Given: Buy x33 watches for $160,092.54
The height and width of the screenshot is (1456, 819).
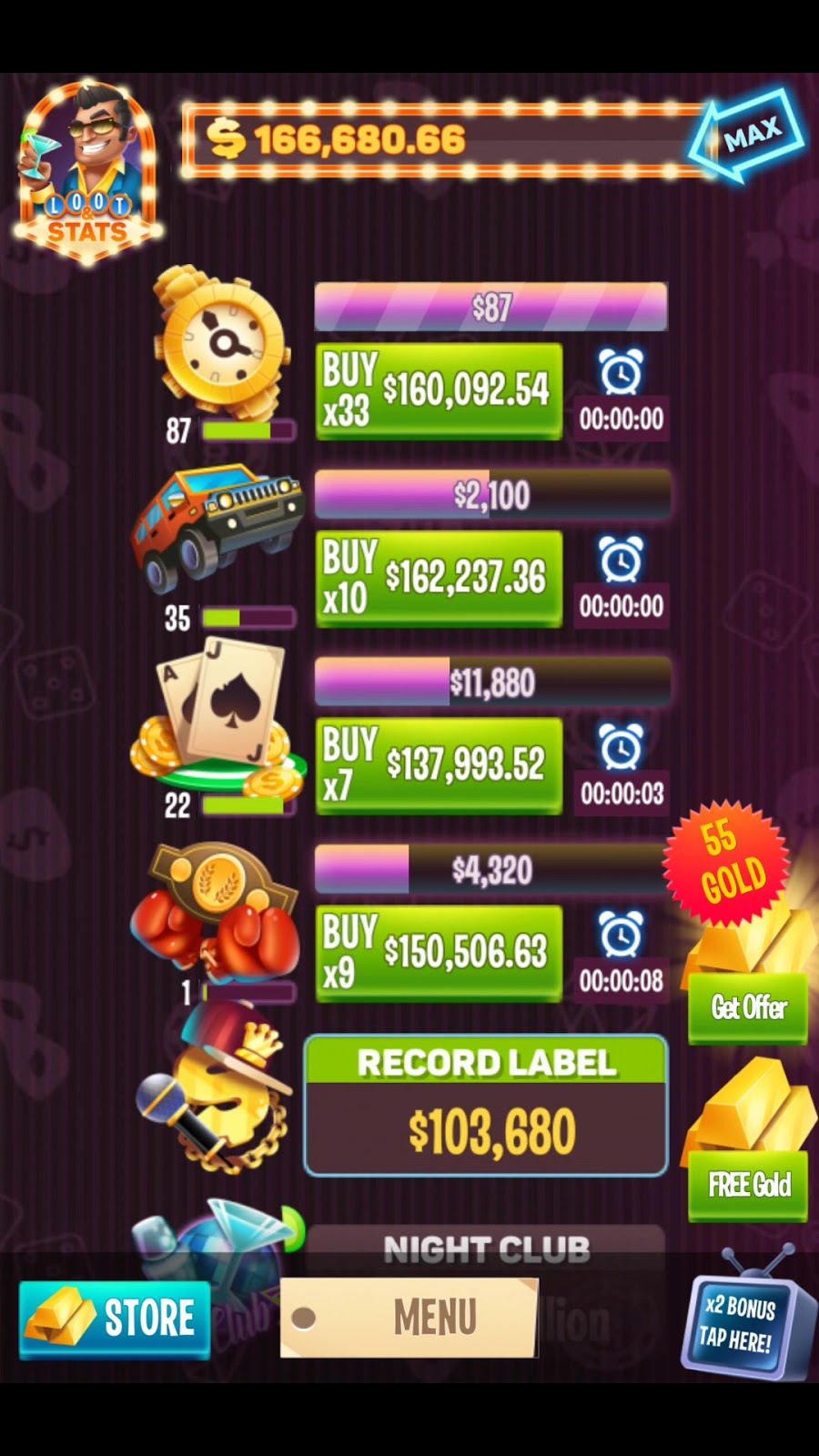Looking at the screenshot, I should pyautogui.click(x=439, y=391).
